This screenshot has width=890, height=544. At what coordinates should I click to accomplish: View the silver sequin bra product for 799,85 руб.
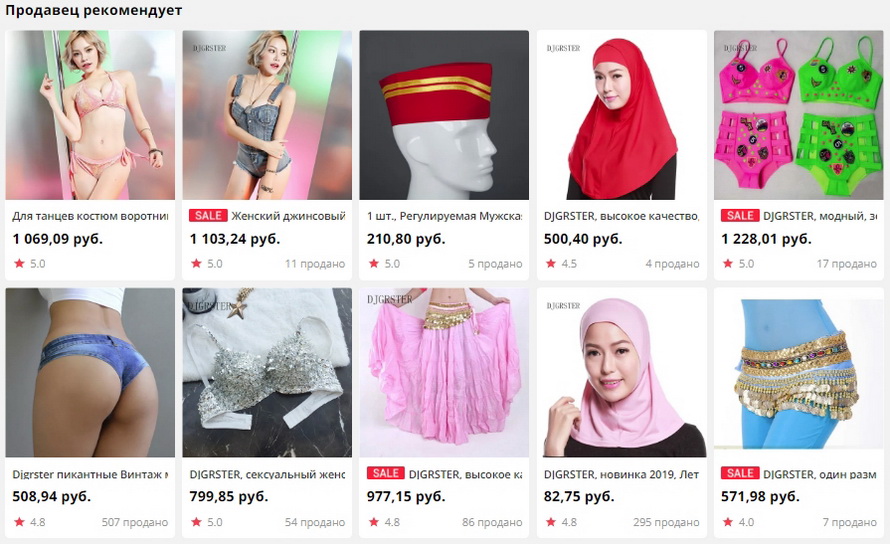pos(267,373)
